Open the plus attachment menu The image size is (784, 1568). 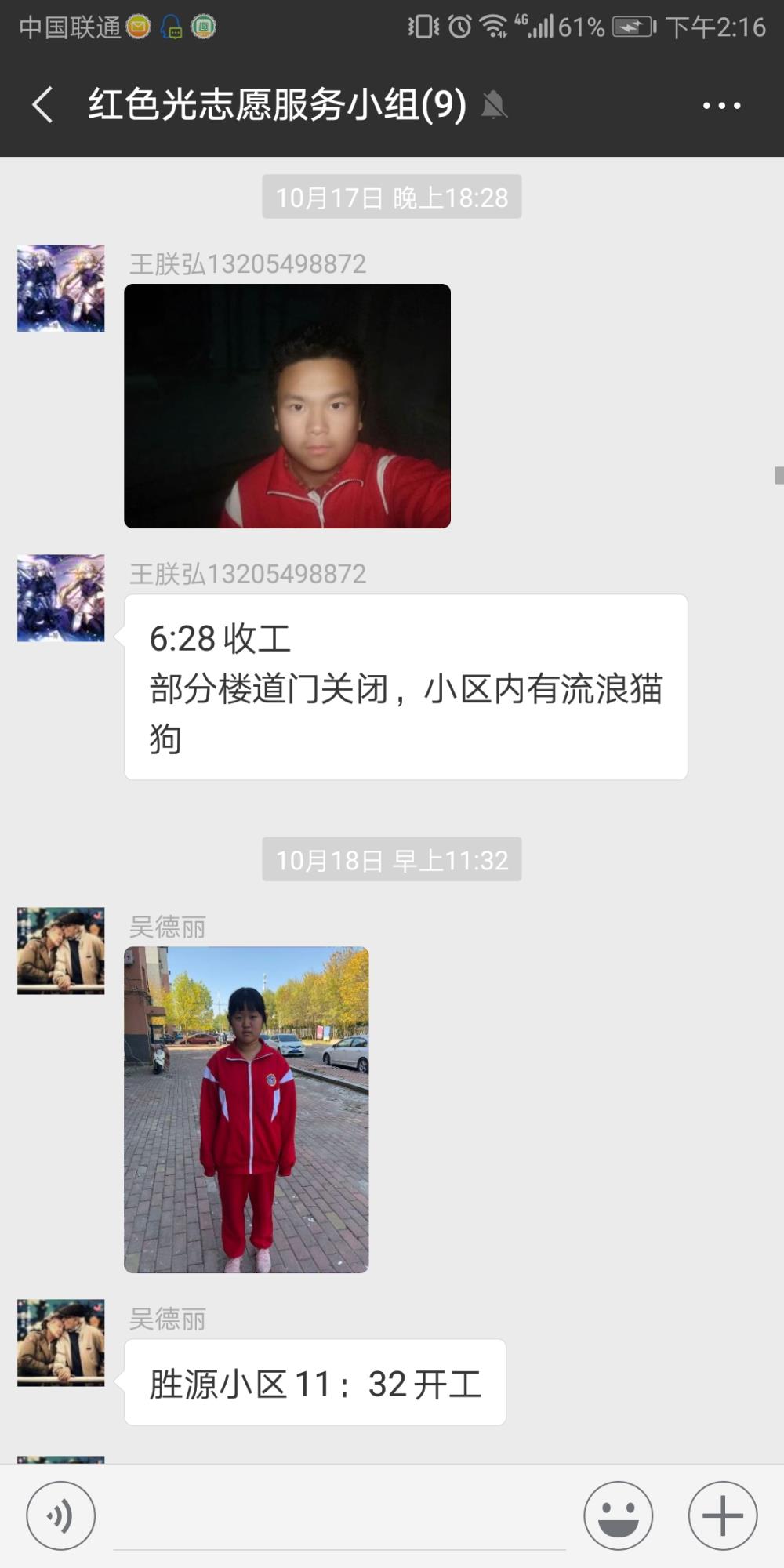722,1515
